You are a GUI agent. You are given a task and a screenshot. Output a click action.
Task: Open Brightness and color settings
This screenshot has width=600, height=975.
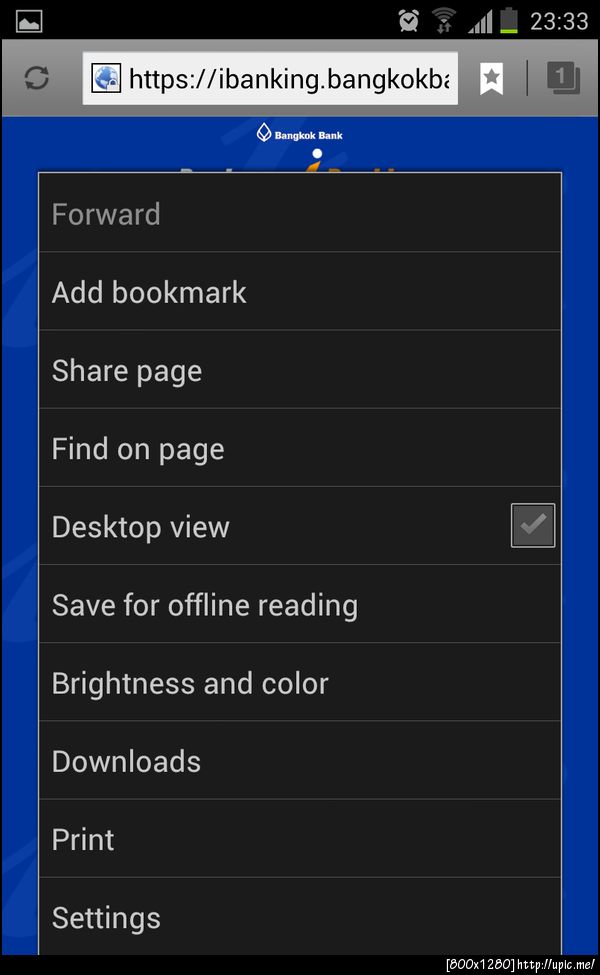(x=299, y=683)
